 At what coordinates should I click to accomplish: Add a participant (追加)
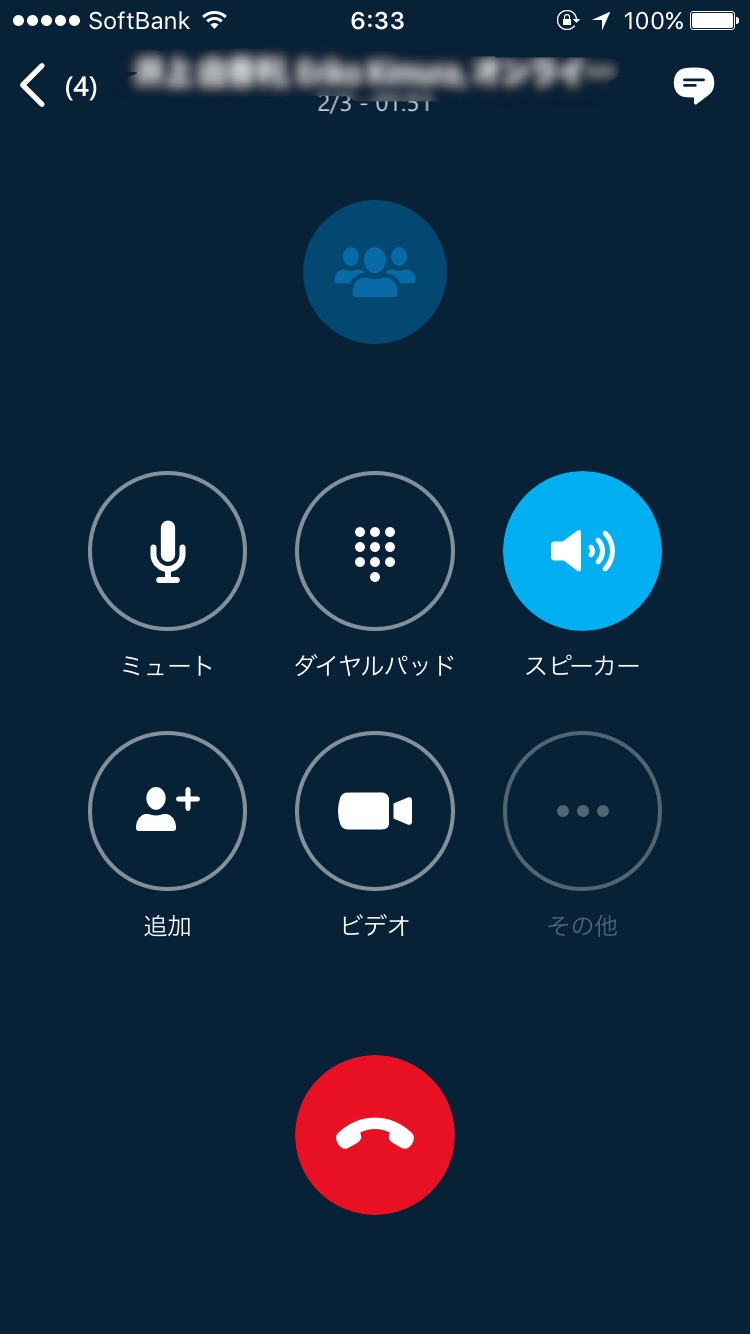pos(167,811)
